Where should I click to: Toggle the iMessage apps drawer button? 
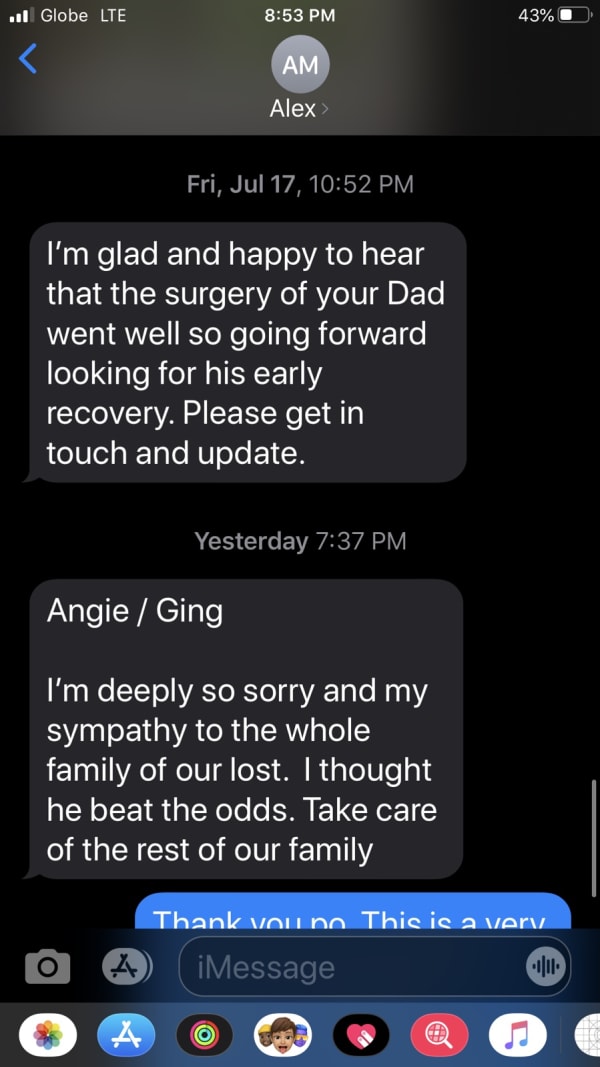coord(126,966)
